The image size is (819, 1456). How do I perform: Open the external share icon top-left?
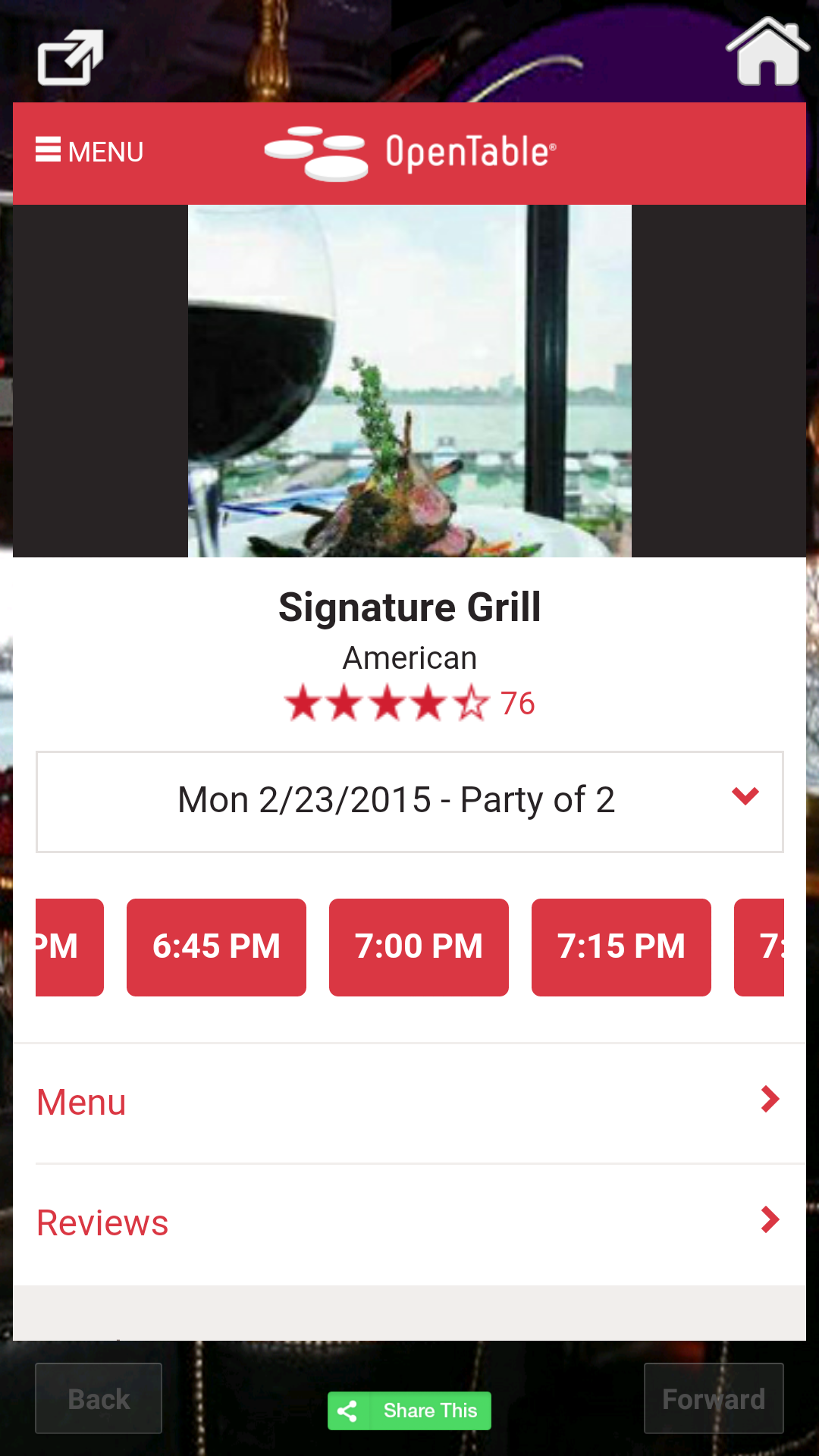click(x=69, y=55)
